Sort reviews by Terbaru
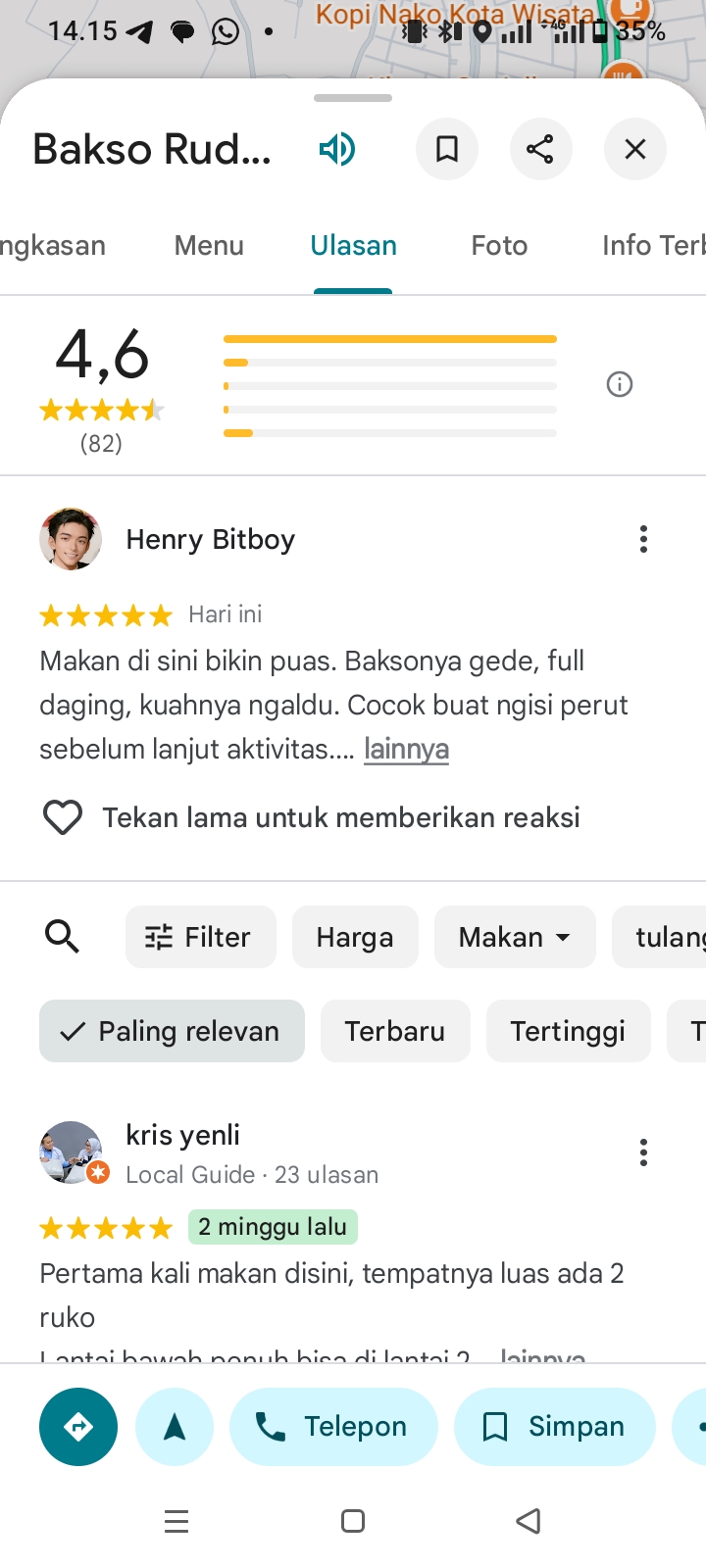Viewport: 706px width, 1568px height. pyautogui.click(x=395, y=1031)
